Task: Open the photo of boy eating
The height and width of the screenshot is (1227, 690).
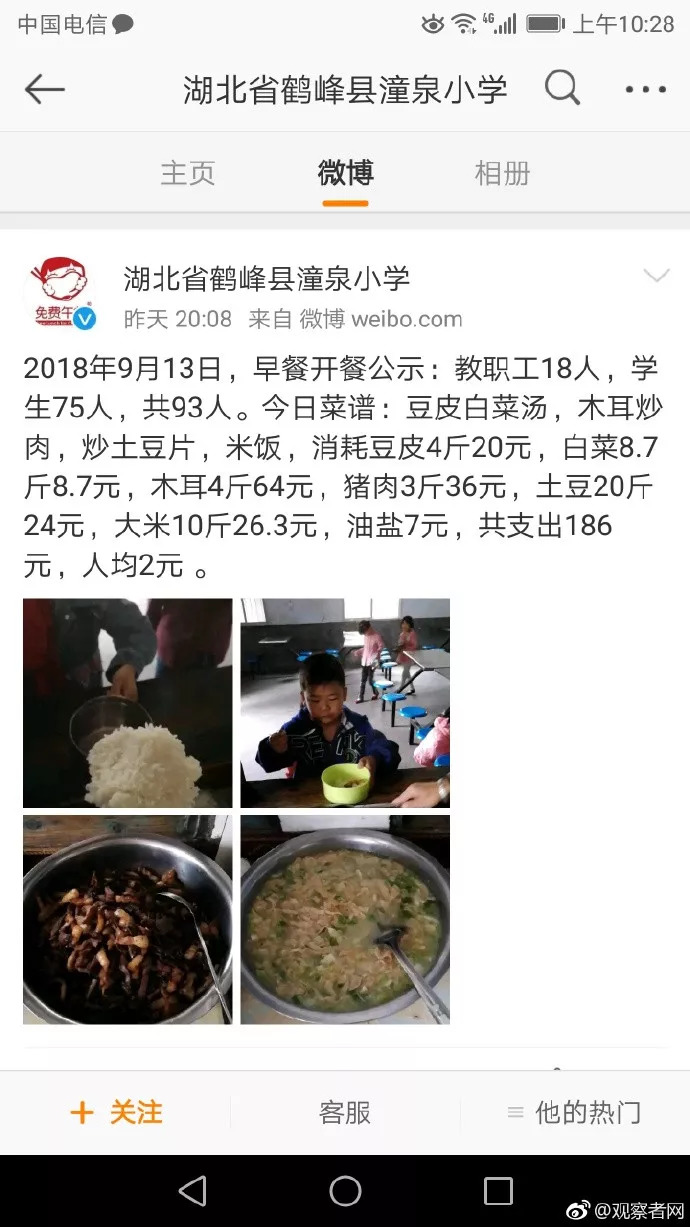Action: point(345,703)
